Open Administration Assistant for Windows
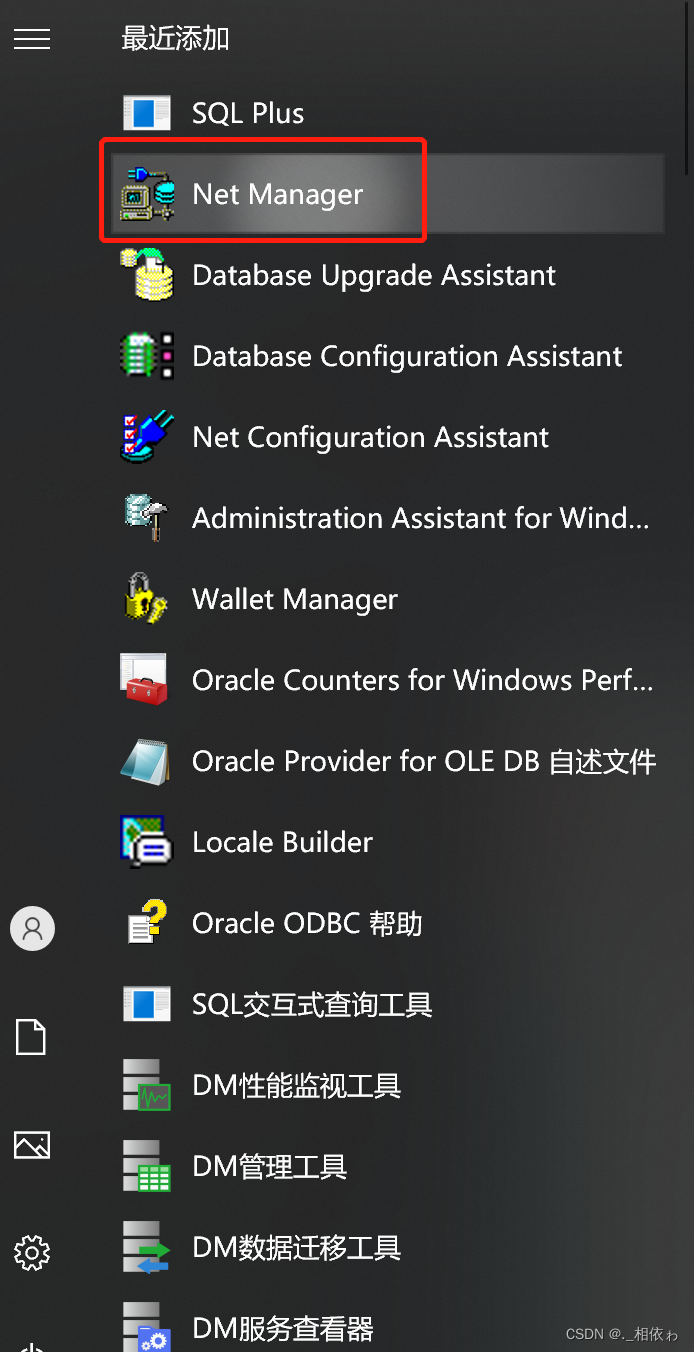Image resolution: width=694 pixels, height=1352 pixels. click(420, 518)
